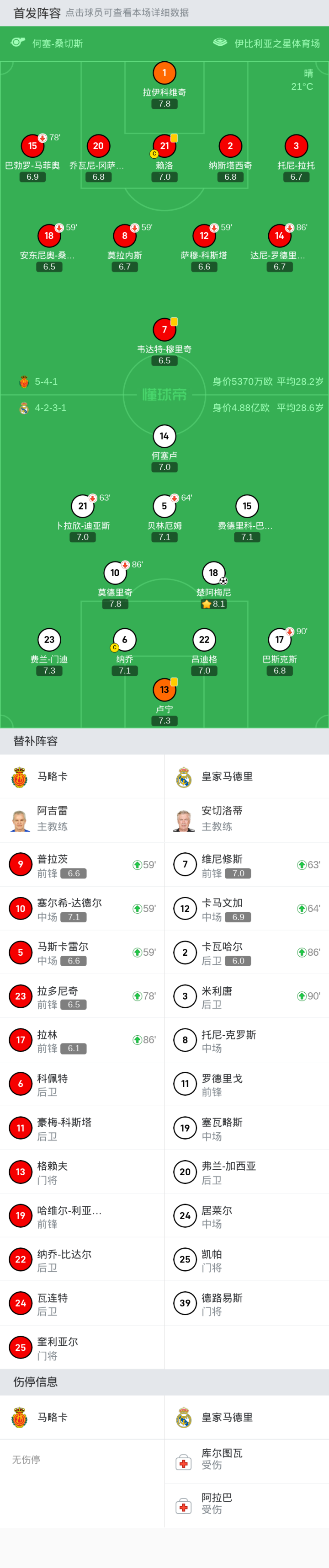
Task: Open substitute 维尼修斯 number 7 row
Action: [x=246, y=864]
